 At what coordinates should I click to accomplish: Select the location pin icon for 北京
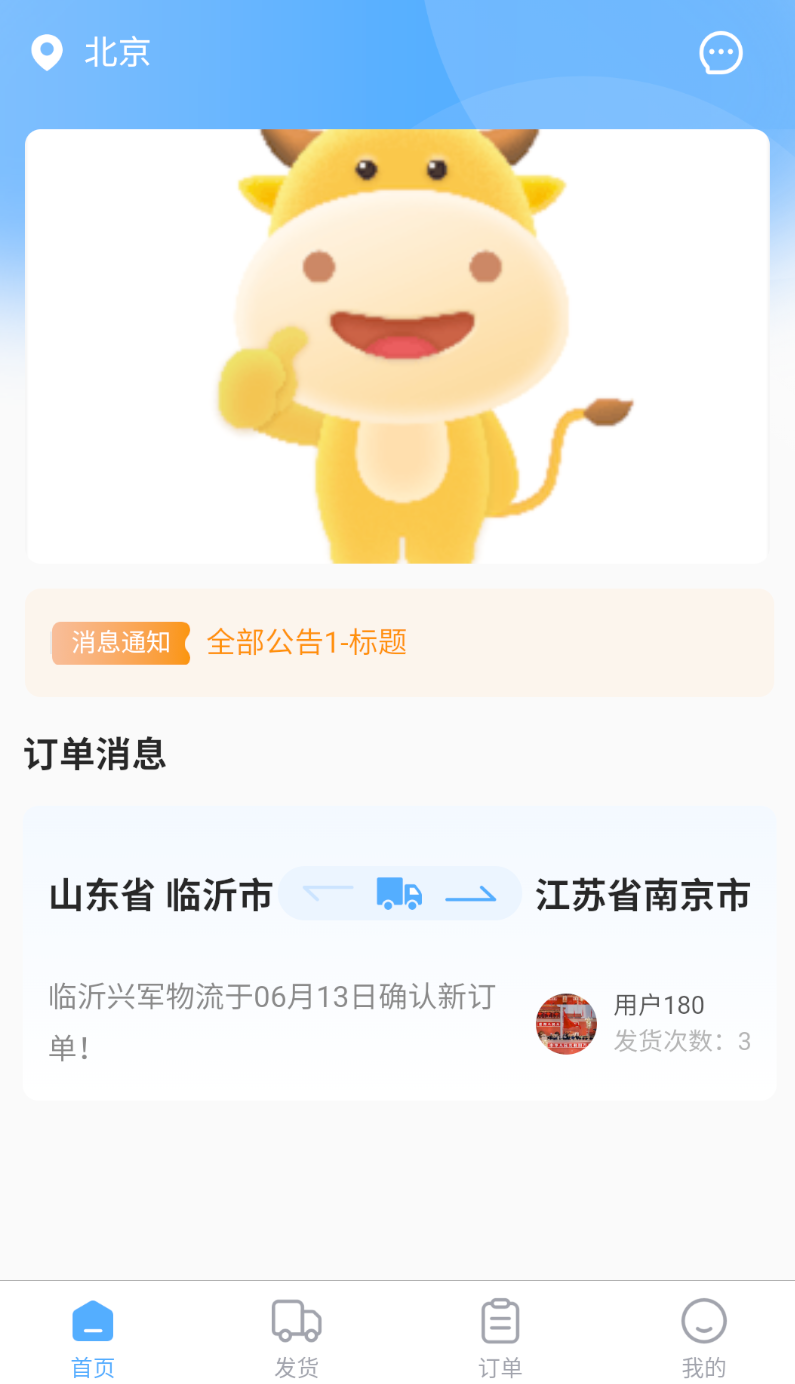pyautogui.click(x=47, y=53)
